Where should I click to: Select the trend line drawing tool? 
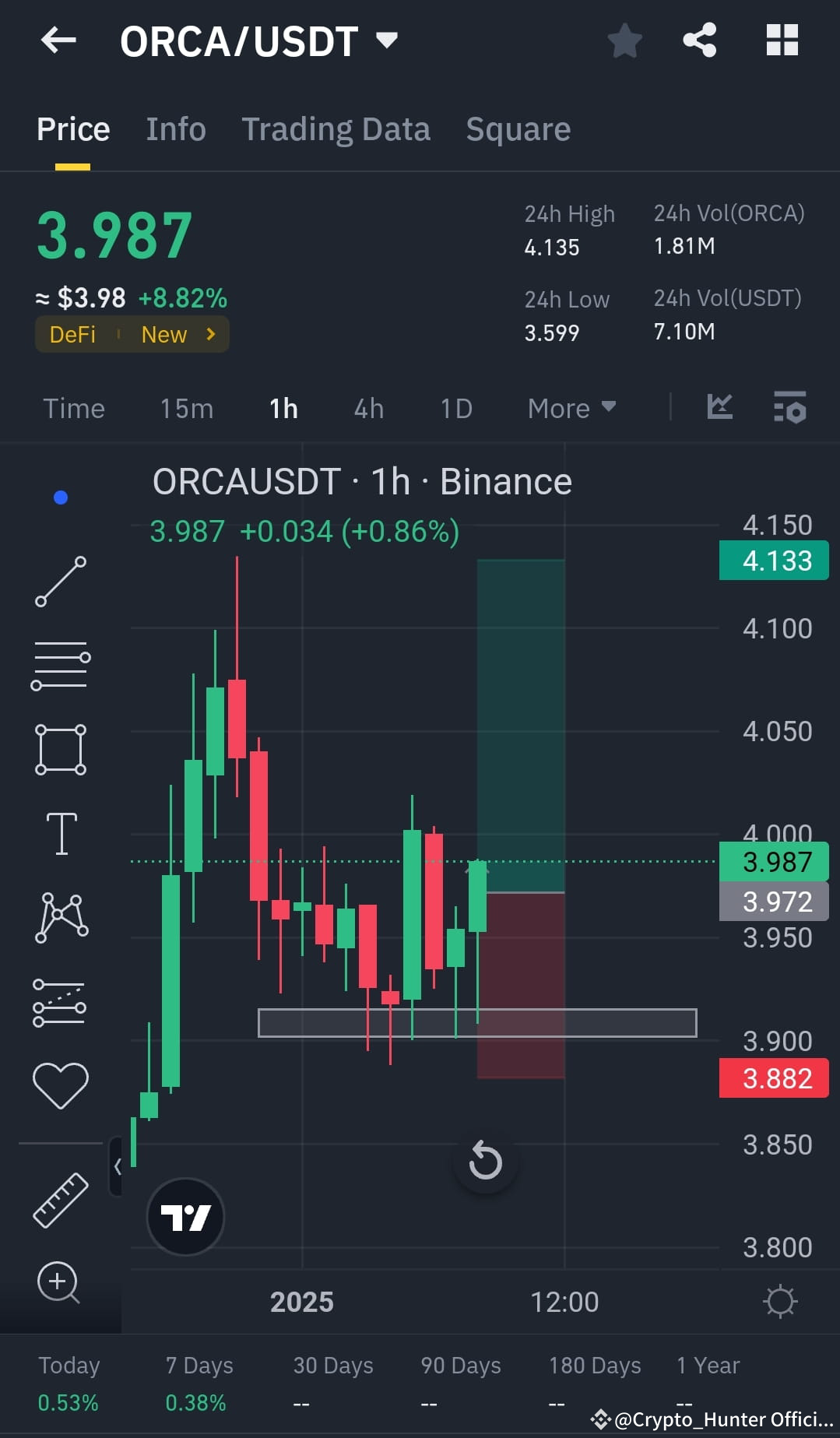(x=61, y=582)
